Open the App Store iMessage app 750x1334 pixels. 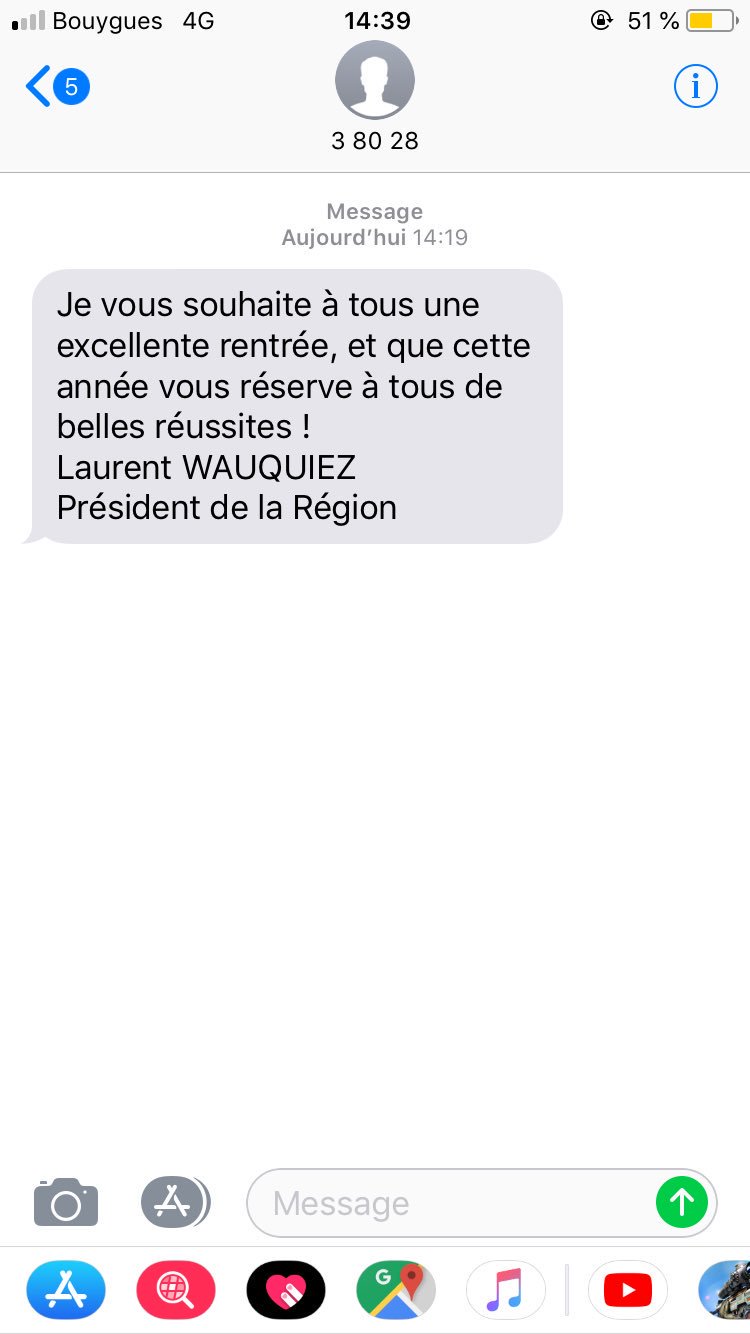66,1290
